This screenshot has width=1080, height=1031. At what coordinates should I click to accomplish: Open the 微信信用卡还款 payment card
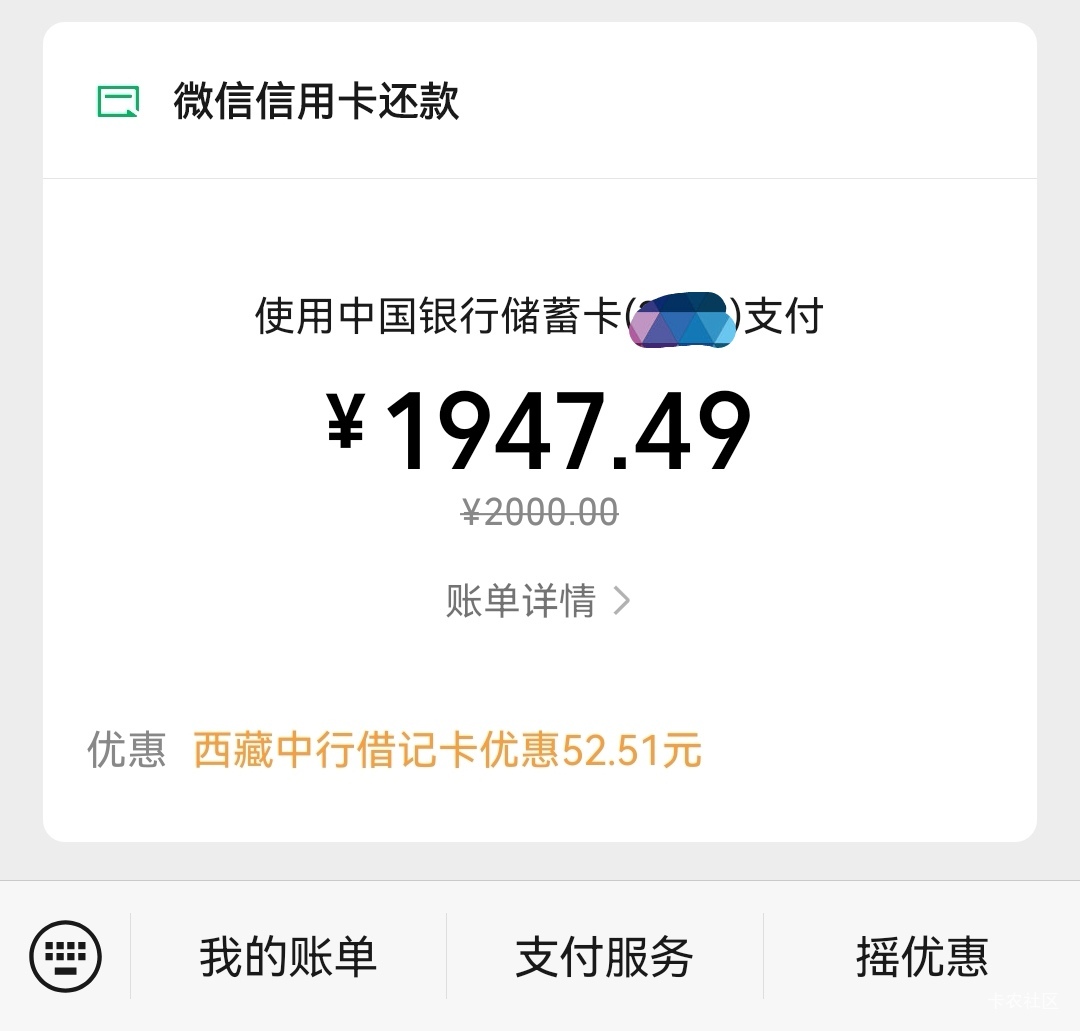pyautogui.click(x=540, y=432)
